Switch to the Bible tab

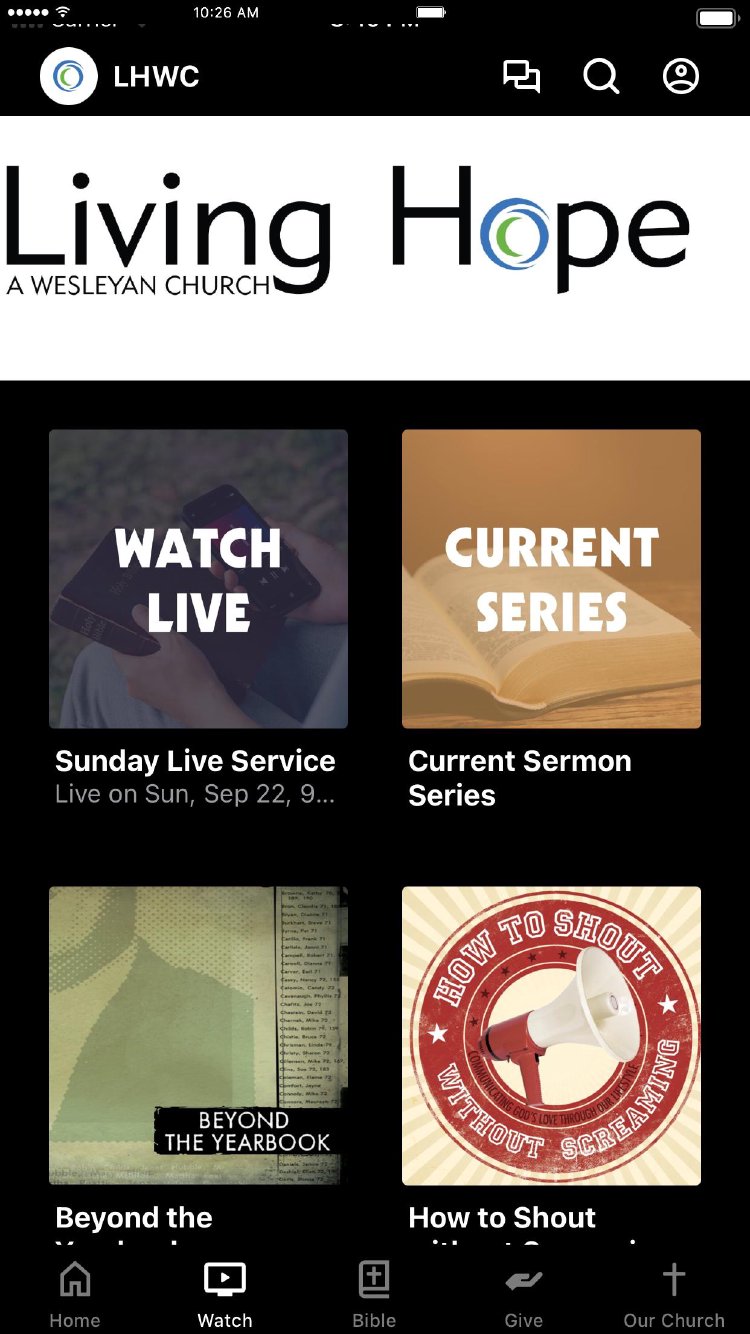coord(374,1294)
